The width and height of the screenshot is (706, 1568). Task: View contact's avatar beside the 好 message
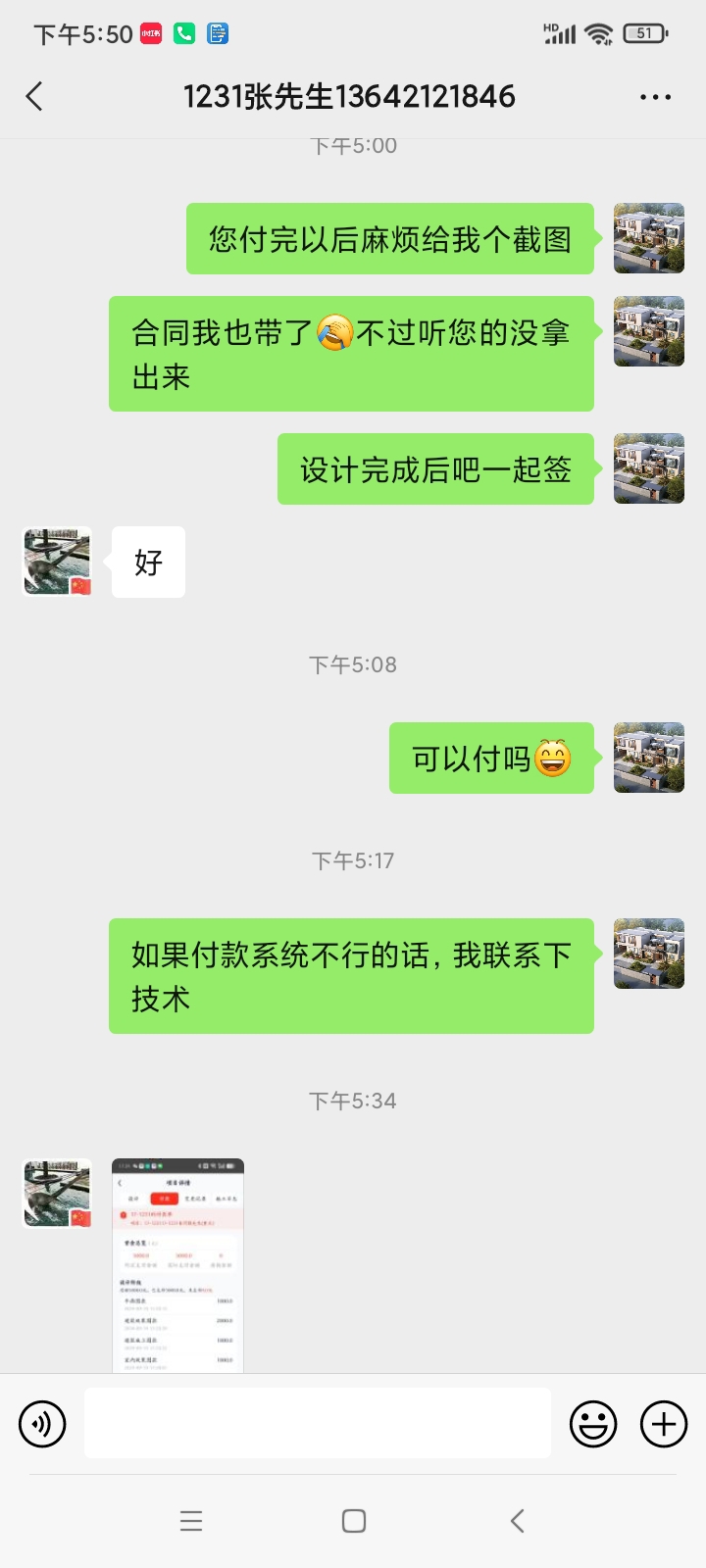(x=57, y=562)
